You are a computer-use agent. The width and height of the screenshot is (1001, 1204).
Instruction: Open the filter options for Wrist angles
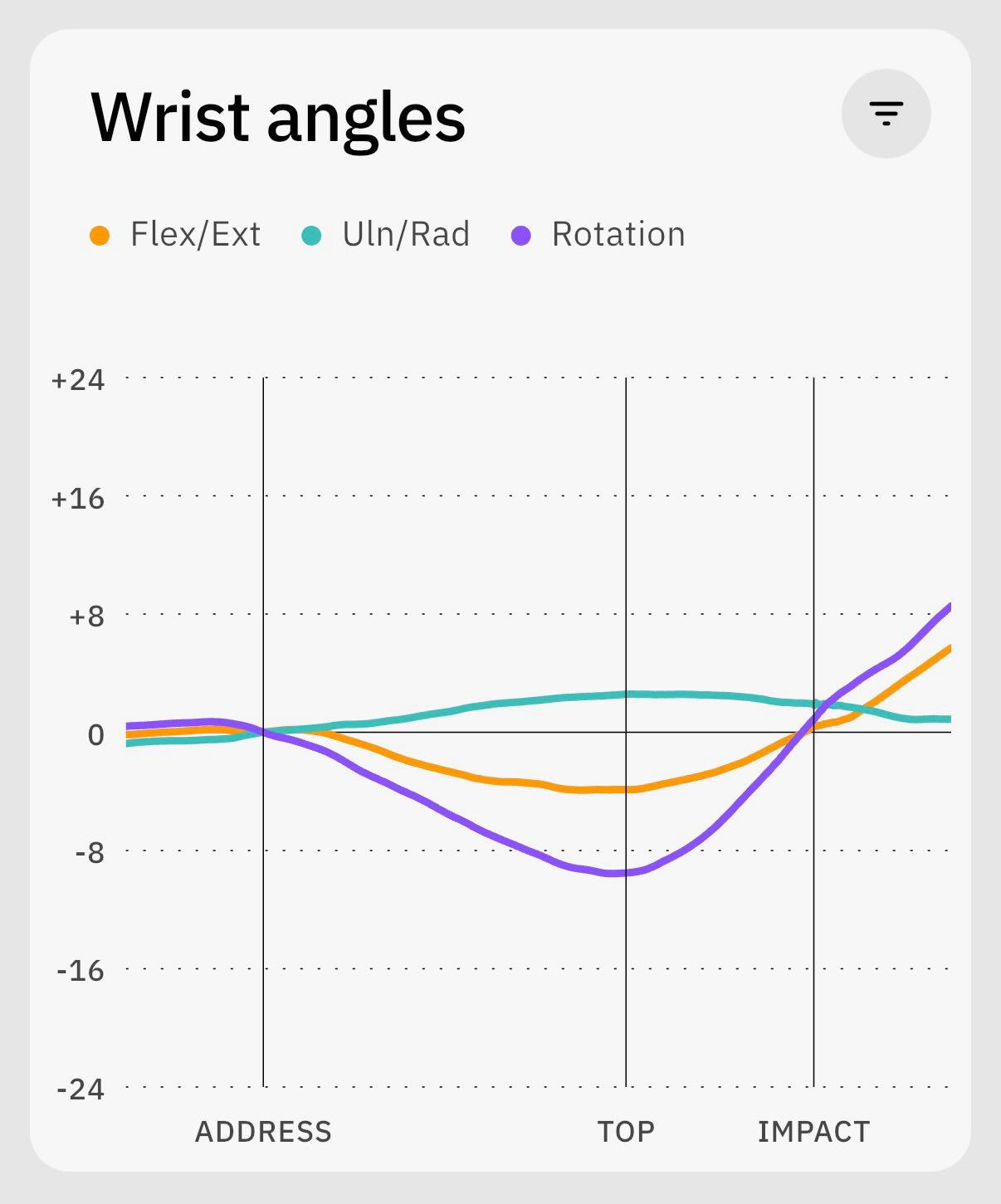pos(886,114)
